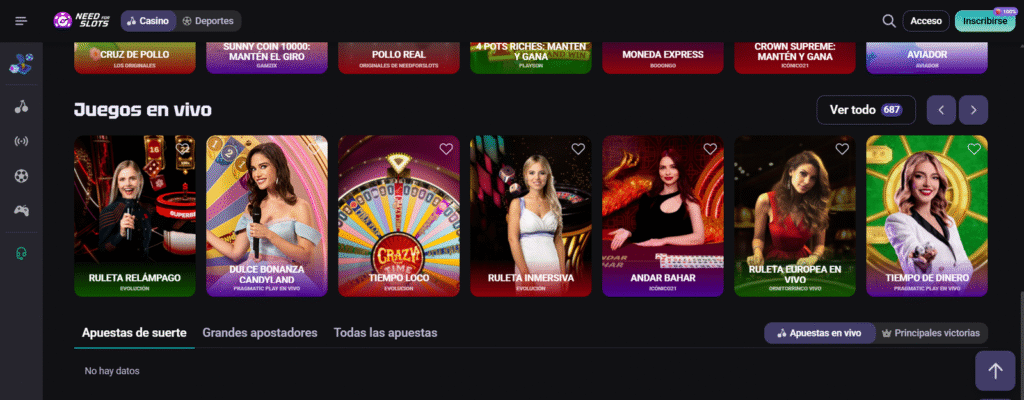This screenshot has width=1024, height=400.
Task: Switch to the Deportes tab
Action: click(208, 21)
